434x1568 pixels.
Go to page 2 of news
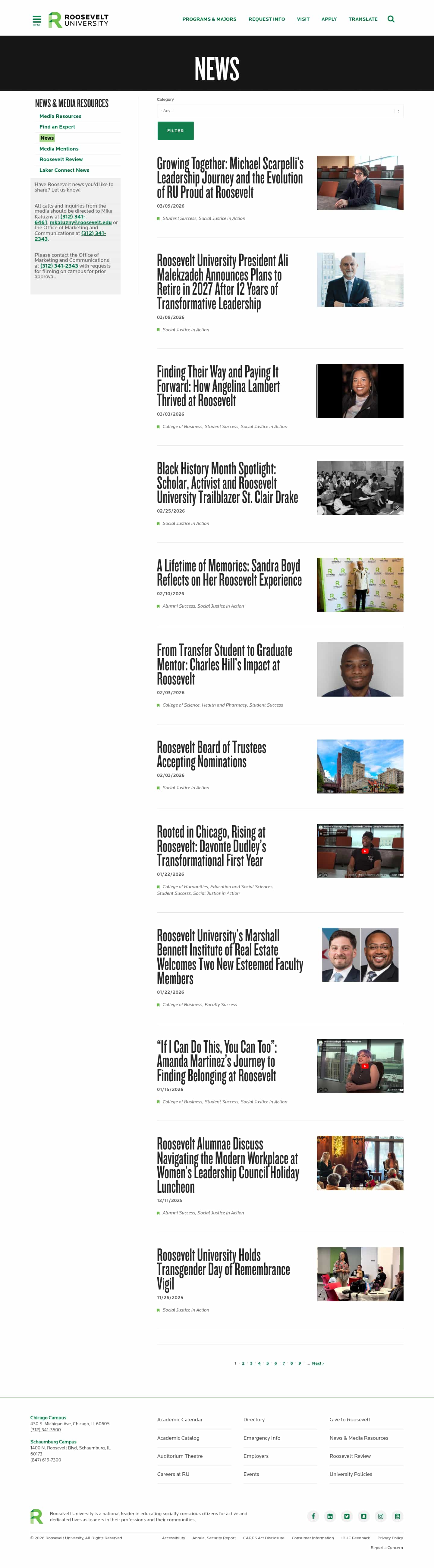(x=243, y=1363)
